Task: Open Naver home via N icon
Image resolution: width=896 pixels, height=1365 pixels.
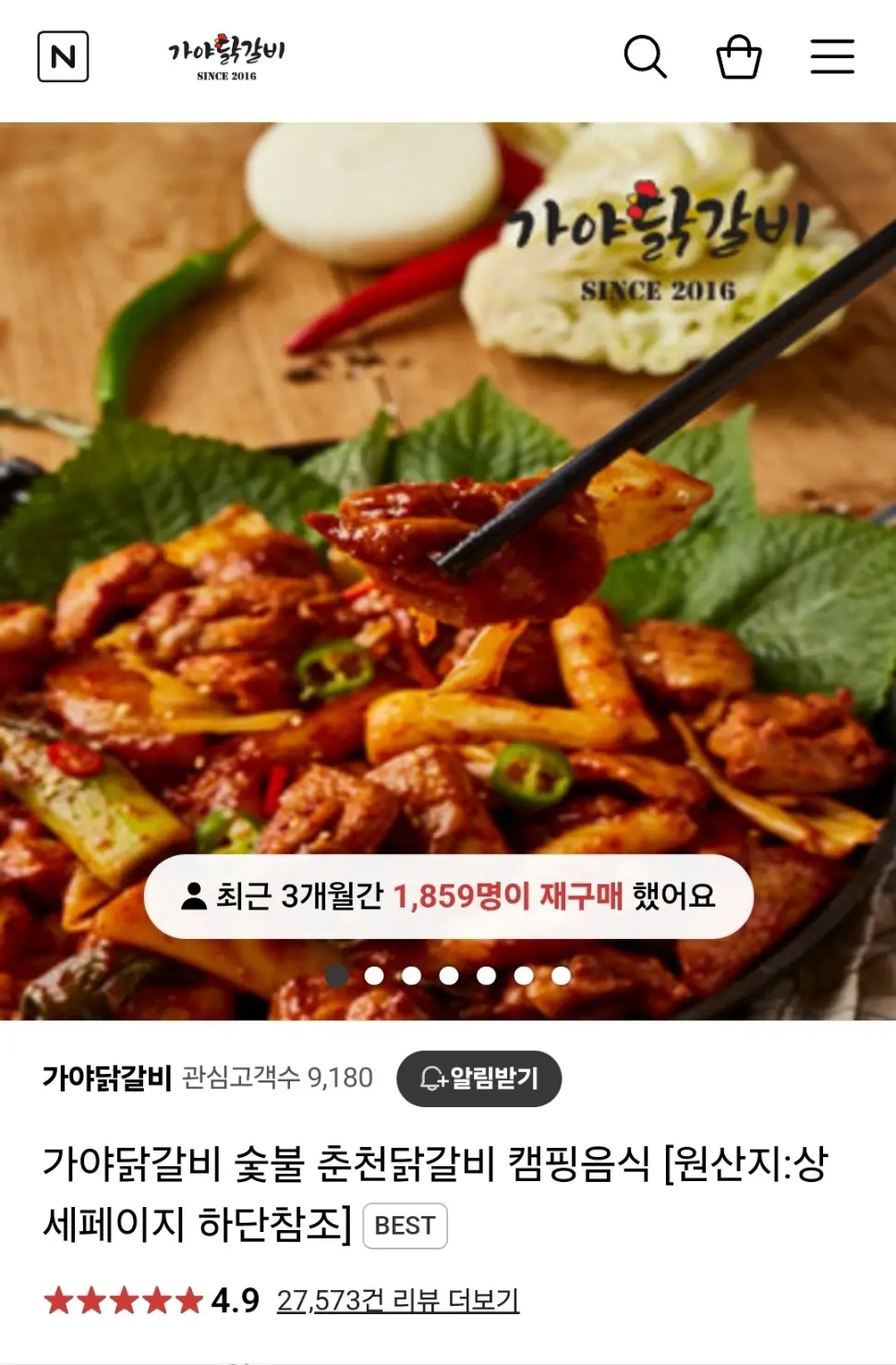Action: 63,56
